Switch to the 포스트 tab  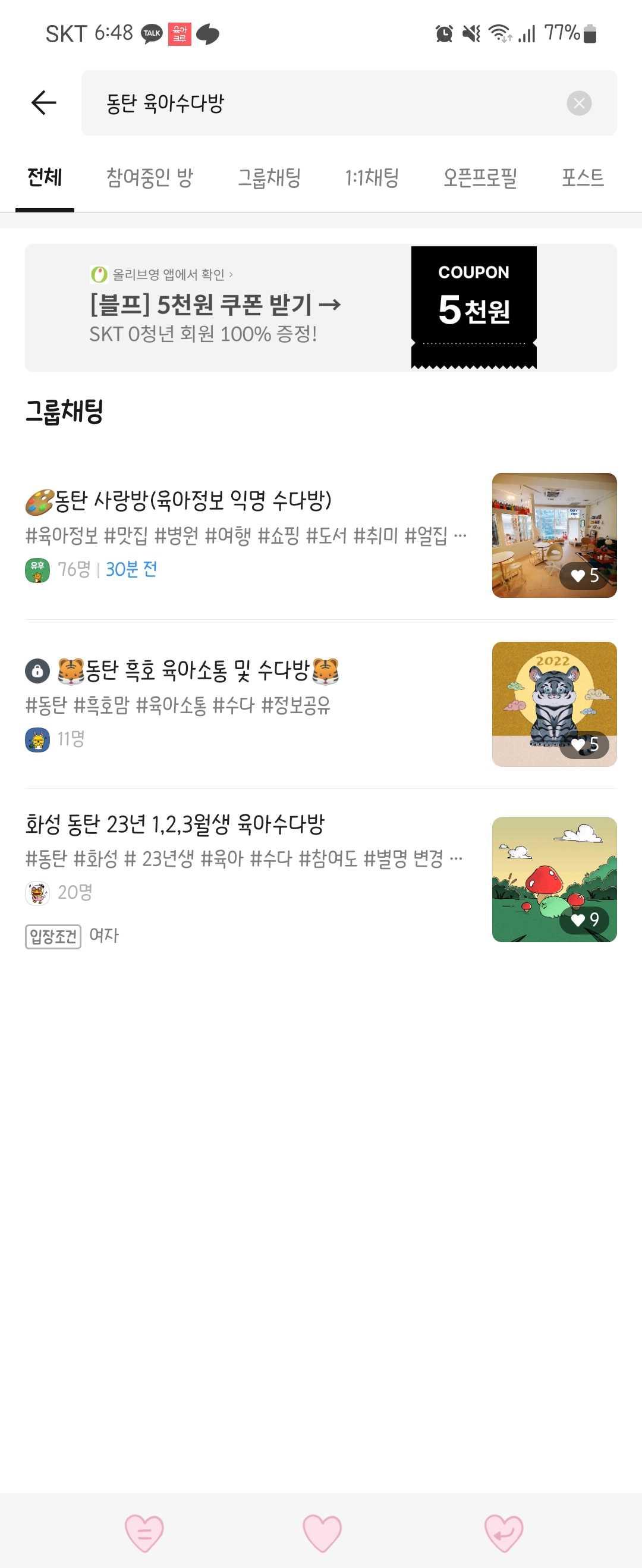(583, 178)
